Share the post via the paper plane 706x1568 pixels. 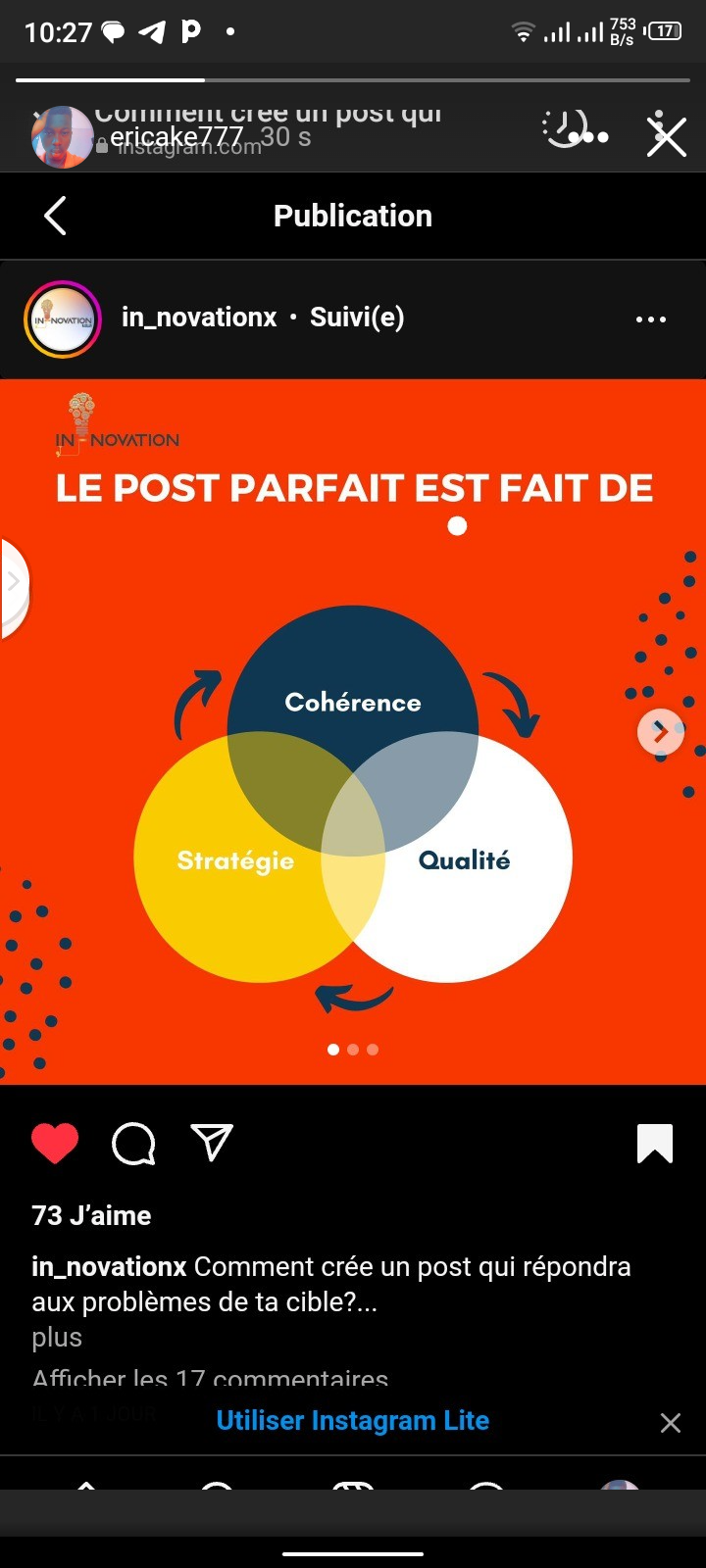click(212, 1143)
